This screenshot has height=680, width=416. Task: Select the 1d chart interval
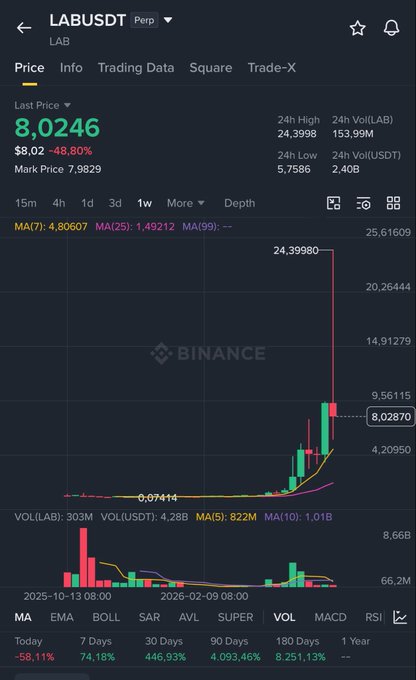coord(87,203)
